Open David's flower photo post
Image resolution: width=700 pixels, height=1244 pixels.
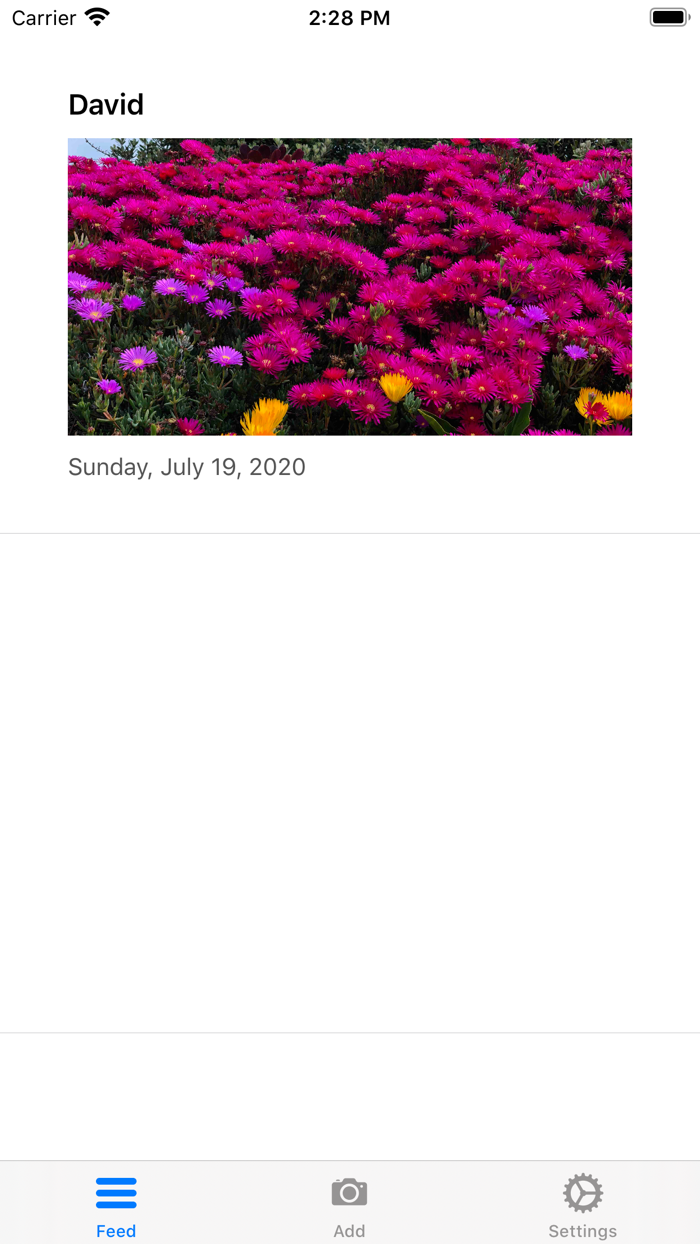pyautogui.click(x=350, y=287)
